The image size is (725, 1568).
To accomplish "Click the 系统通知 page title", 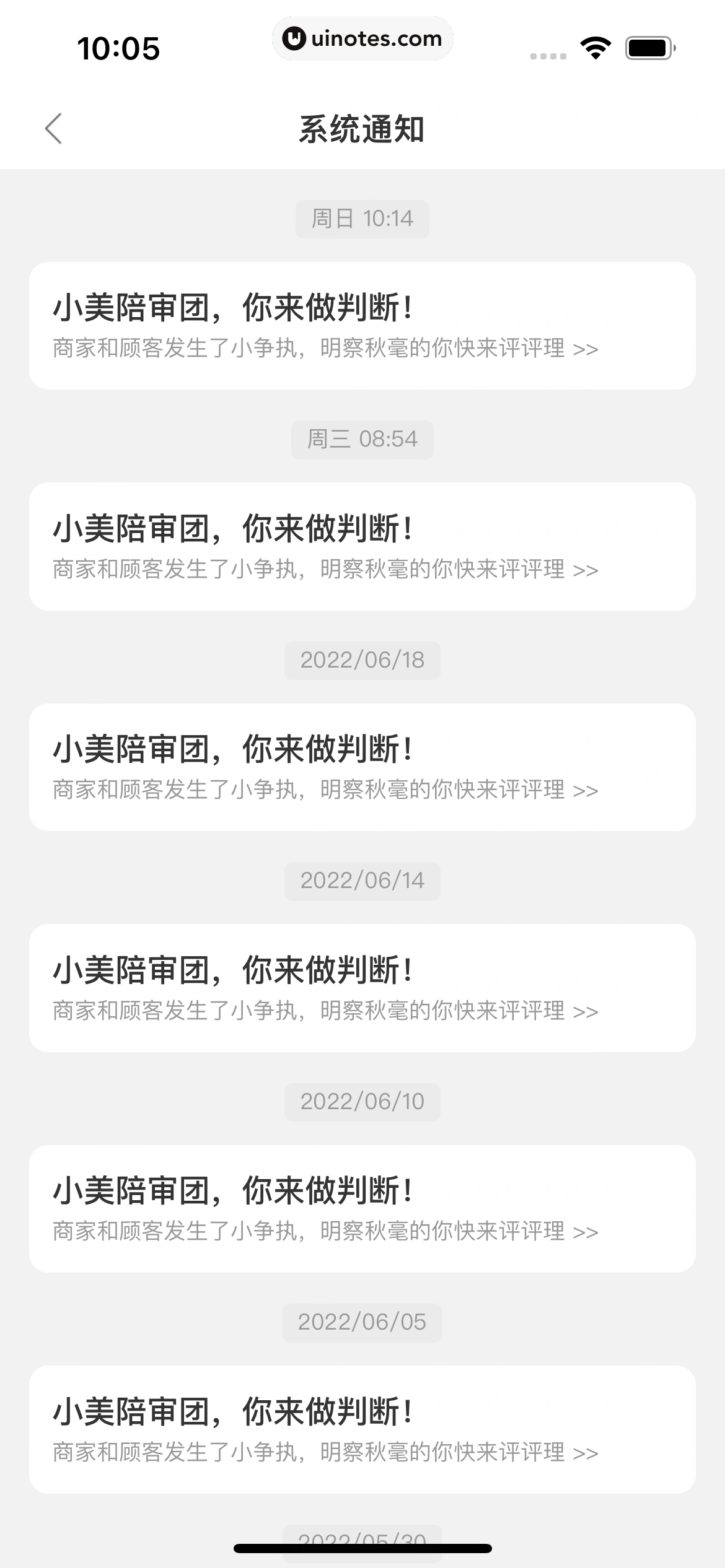I will click(x=362, y=128).
